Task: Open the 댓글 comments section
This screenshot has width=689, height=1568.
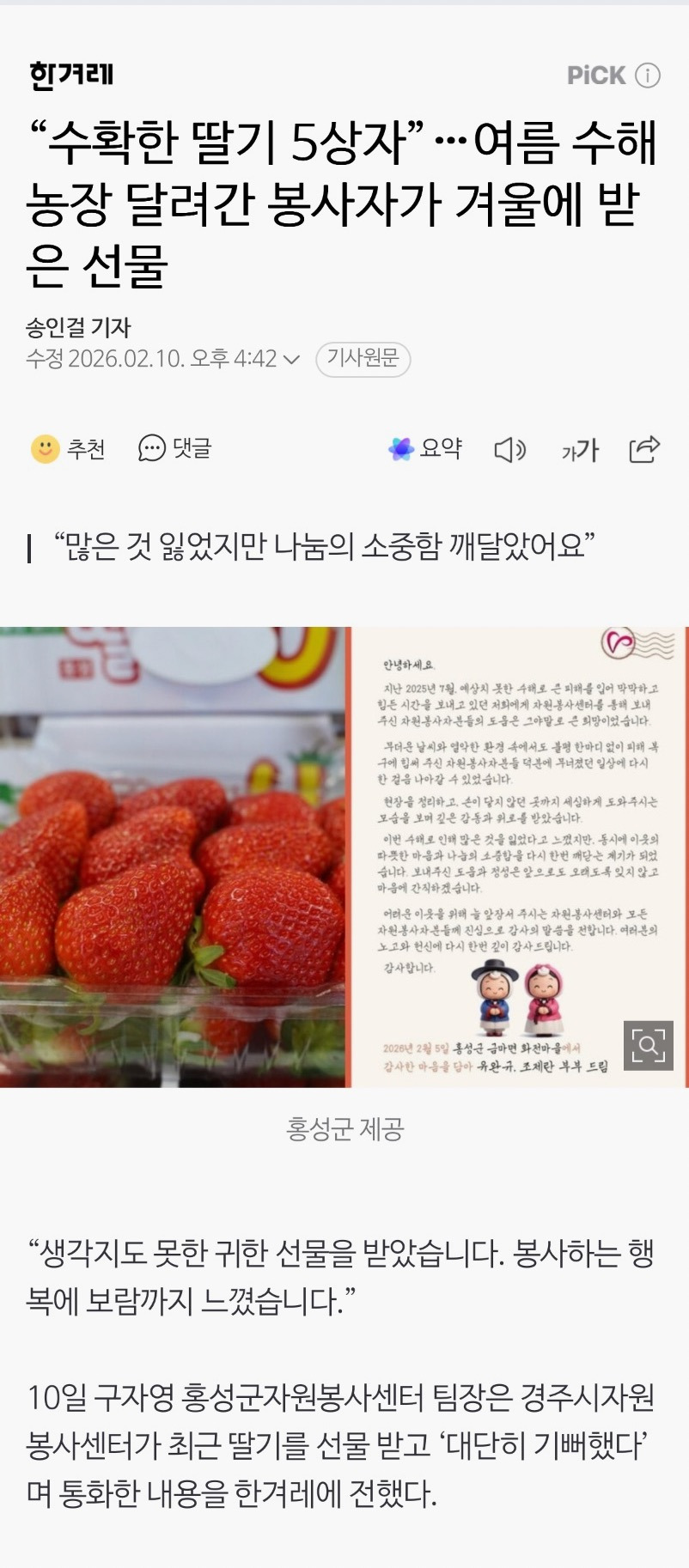Action: pyautogui.click(x=174, y=448)
